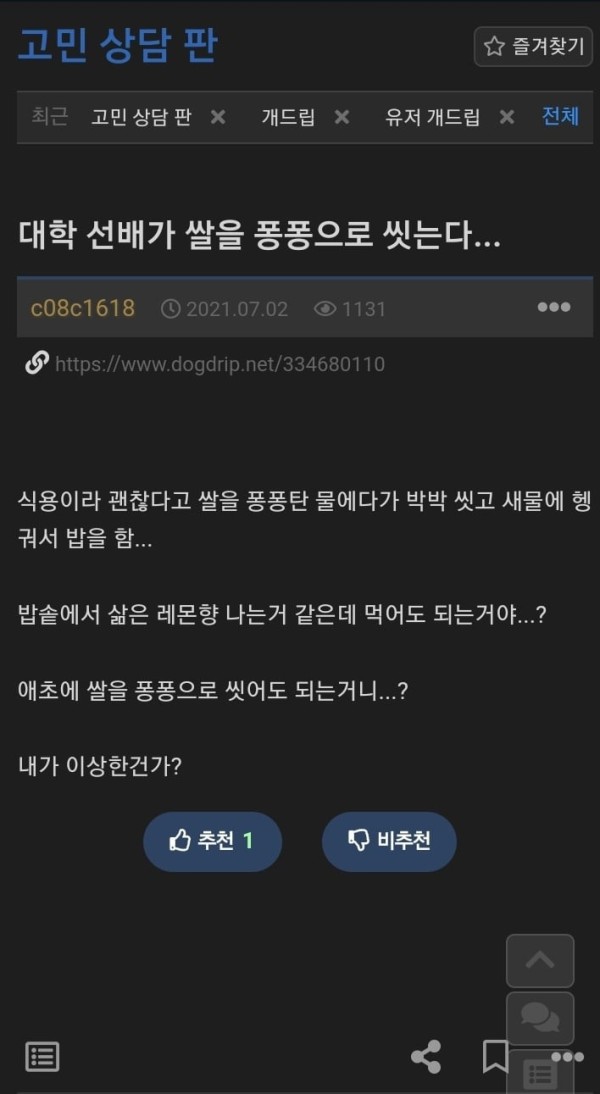Remove 개드립 from the recent list

point(342,117)
